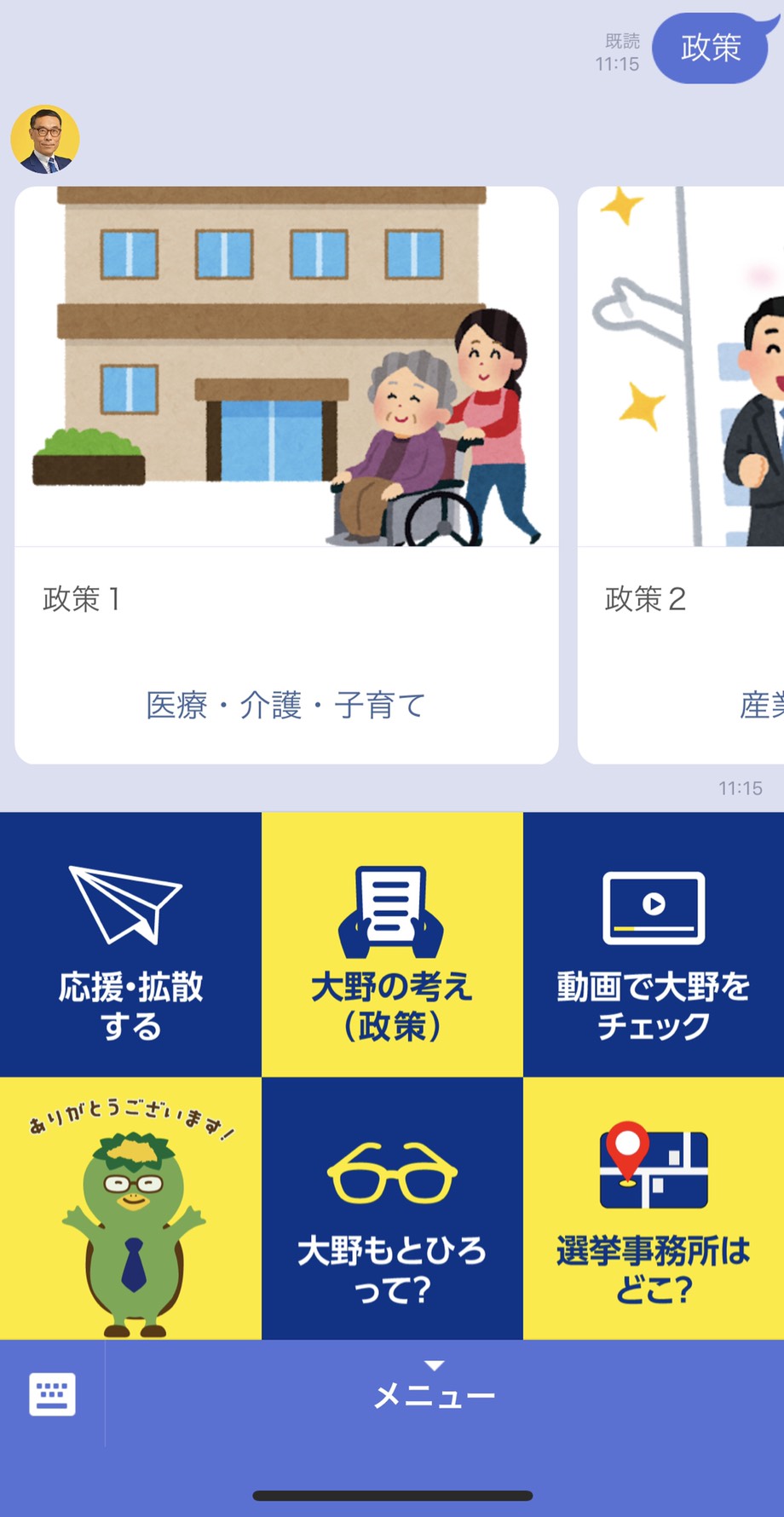Open 大野の考え(政策) tile
This screenshot has width=784, height=1517.
(392, 944)
